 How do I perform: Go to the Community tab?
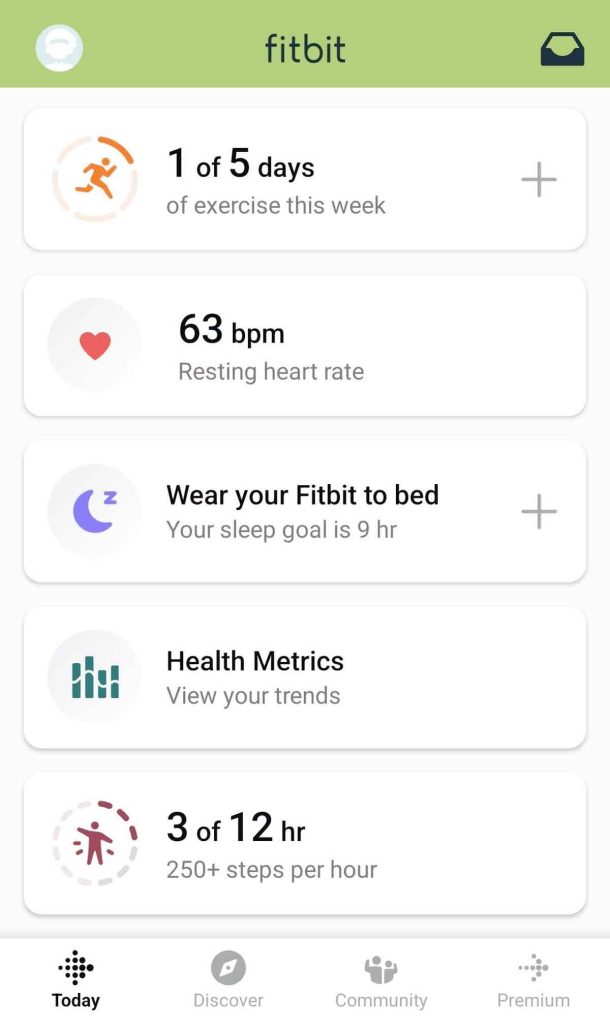(381, 981)
